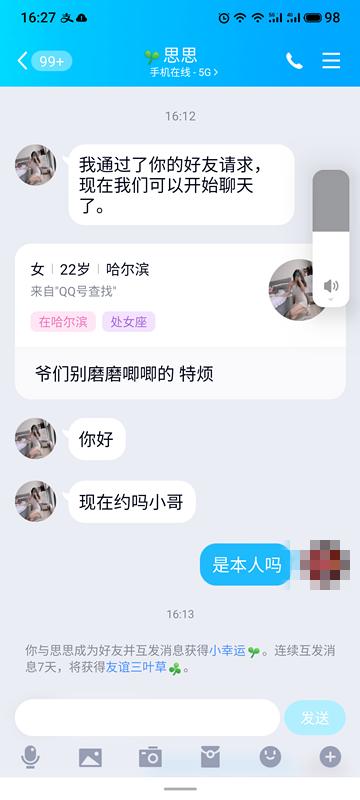Screen dimensions: 360x800
Task: Start a voice call with 思思
Action: click(294, 61)
